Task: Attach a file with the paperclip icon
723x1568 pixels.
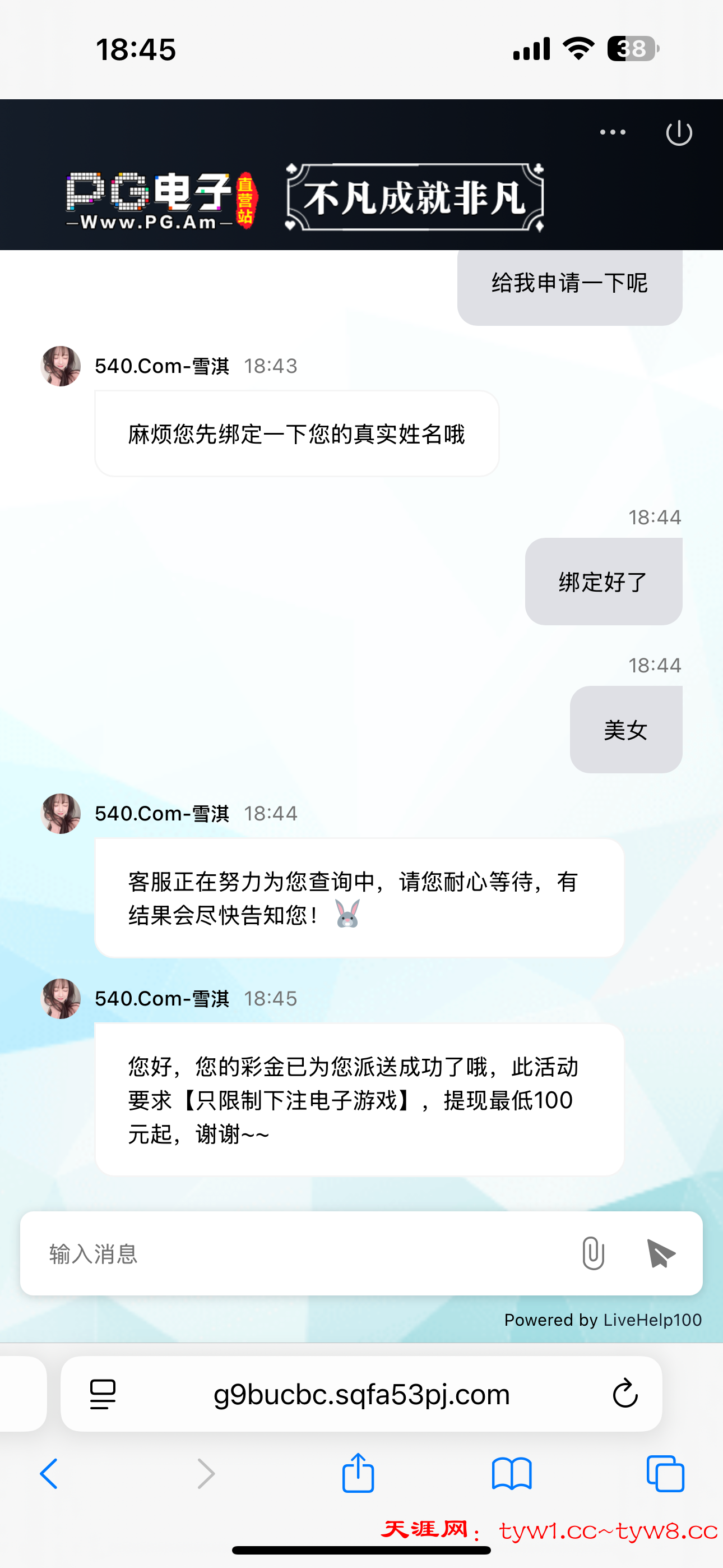Action: pyautogui.click(x=593, y=1254)
